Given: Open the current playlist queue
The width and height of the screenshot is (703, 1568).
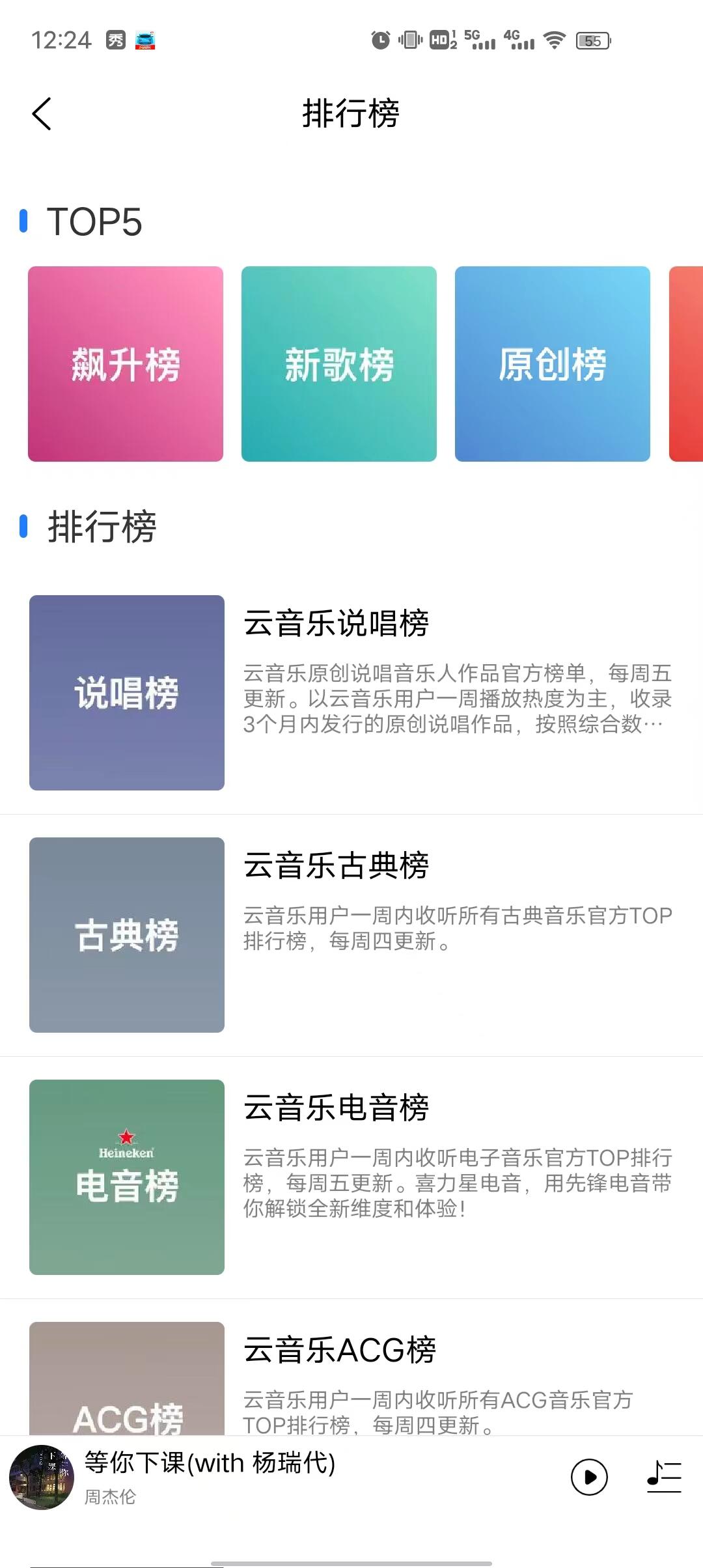Looking at the screenshot, I should point(664,1477).
